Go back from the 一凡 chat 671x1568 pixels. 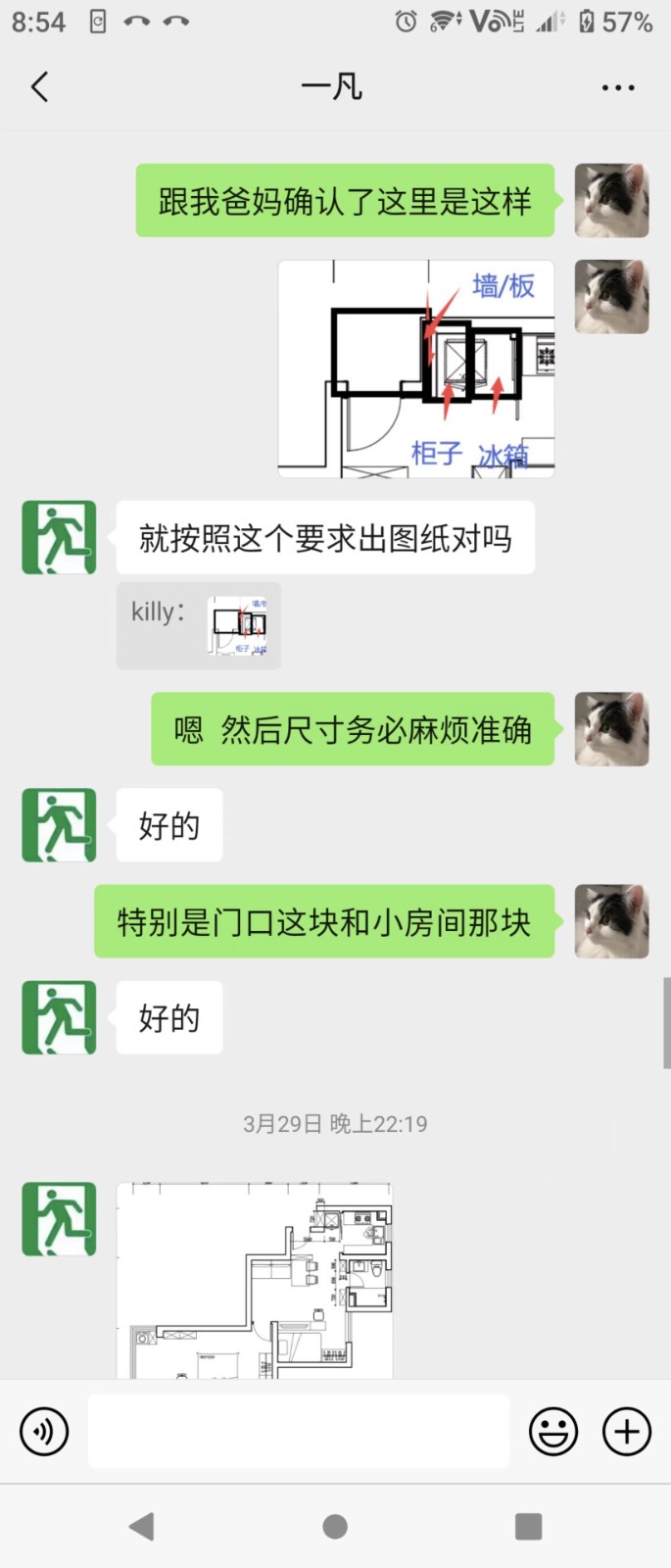point(39,87)
